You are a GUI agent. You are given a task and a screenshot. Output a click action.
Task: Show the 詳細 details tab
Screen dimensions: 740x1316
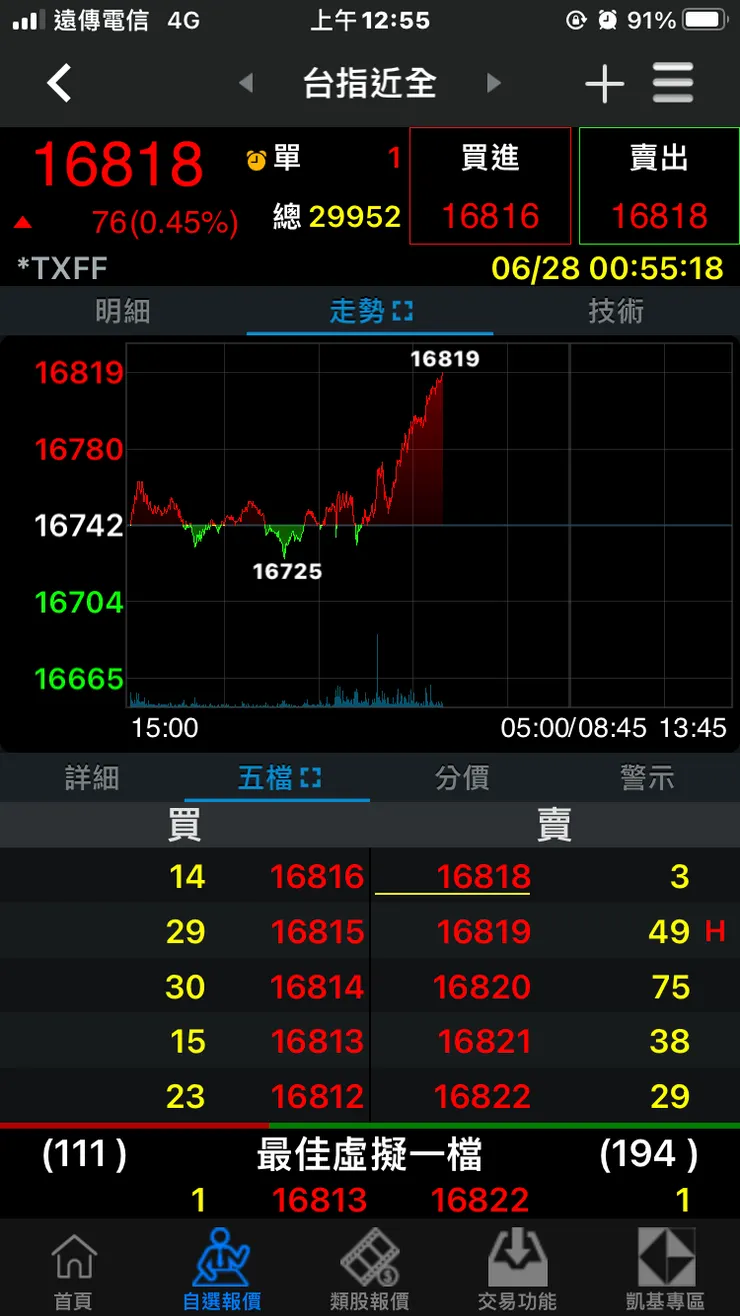tap(92, 778)
